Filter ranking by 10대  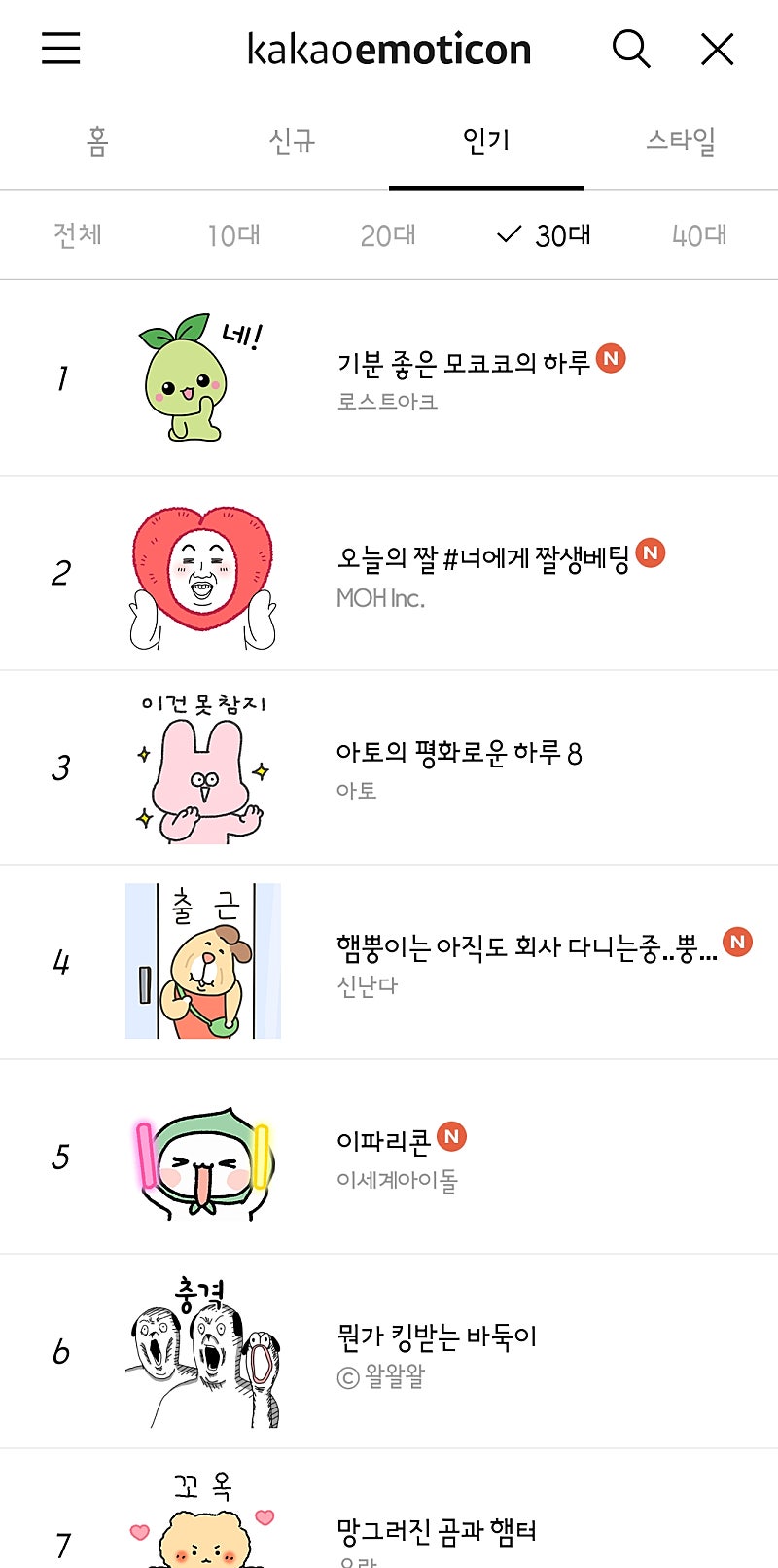[233, 235]
